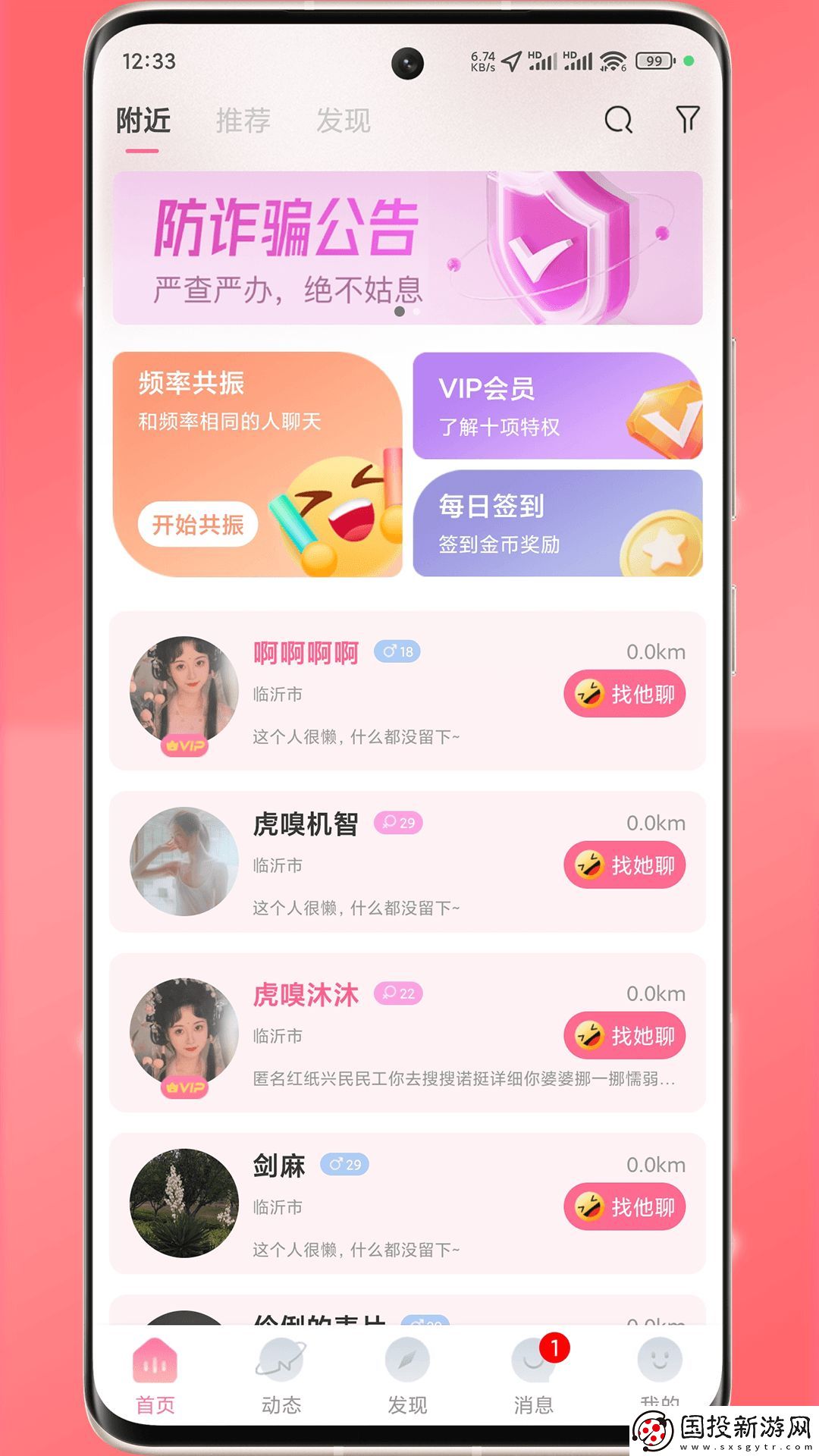View 剑麻's profile avatar
This screenshot has height=1456, width=819.
(184, 1203)
